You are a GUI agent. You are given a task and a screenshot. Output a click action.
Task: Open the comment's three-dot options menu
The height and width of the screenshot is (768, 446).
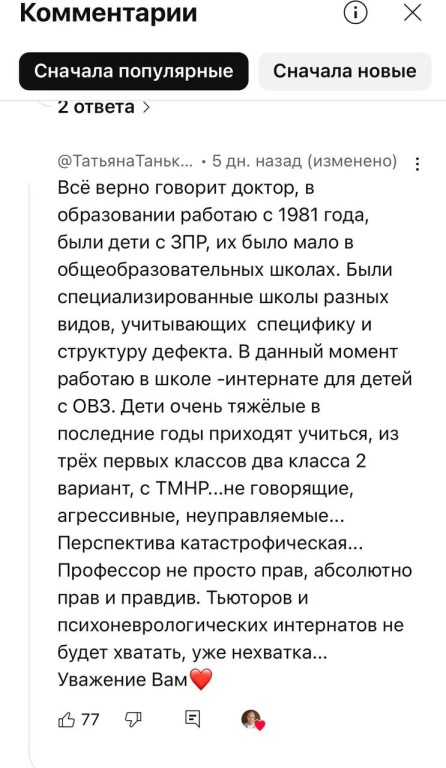tap(417, 164)
